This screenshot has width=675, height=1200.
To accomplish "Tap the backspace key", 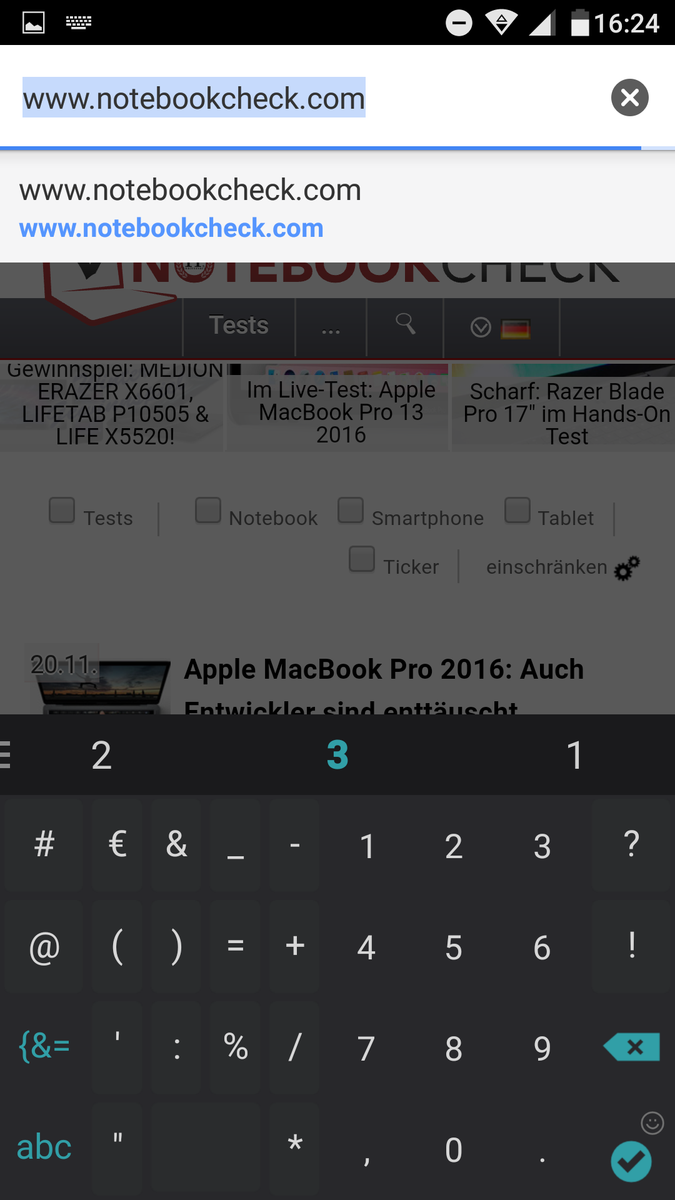I will click(x=632, y=1047).
